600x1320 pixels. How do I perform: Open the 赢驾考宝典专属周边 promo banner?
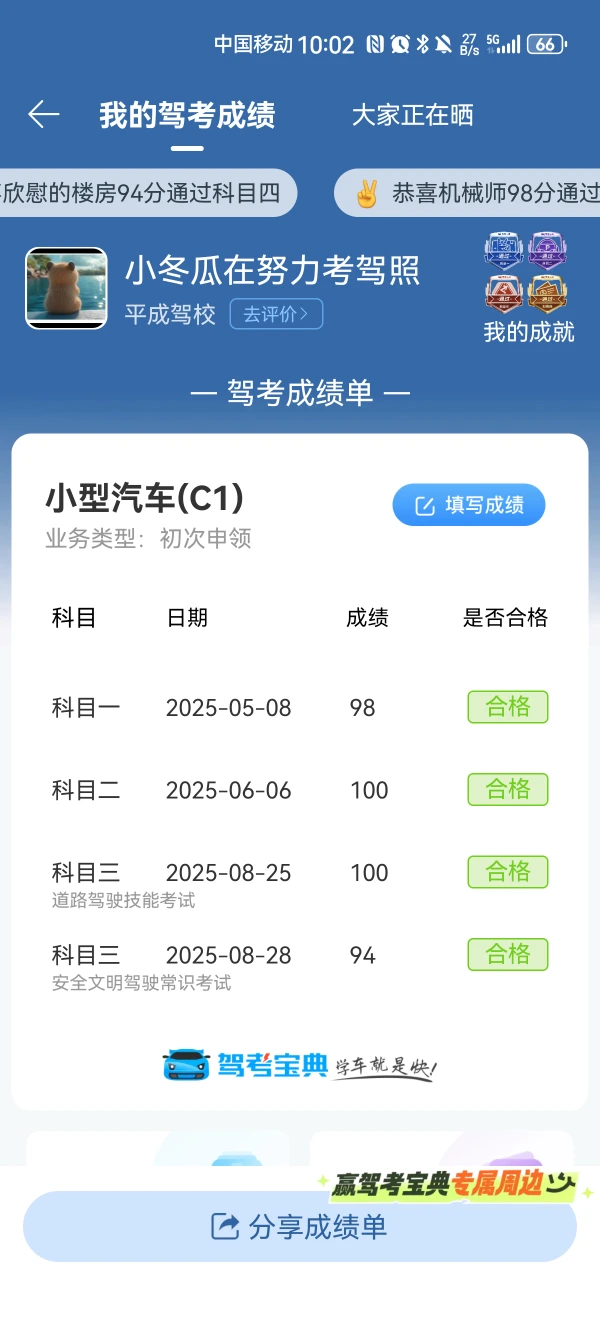pyautogui.click(x=455, y=1184)
